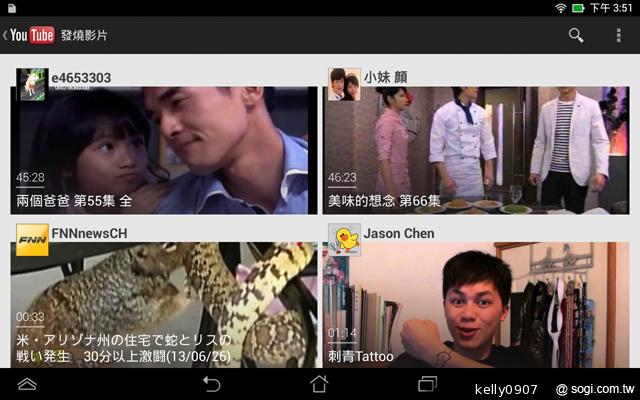This screenshot has height=400, width=640.
Task: Open recent apps
Action: pos(427,384)
